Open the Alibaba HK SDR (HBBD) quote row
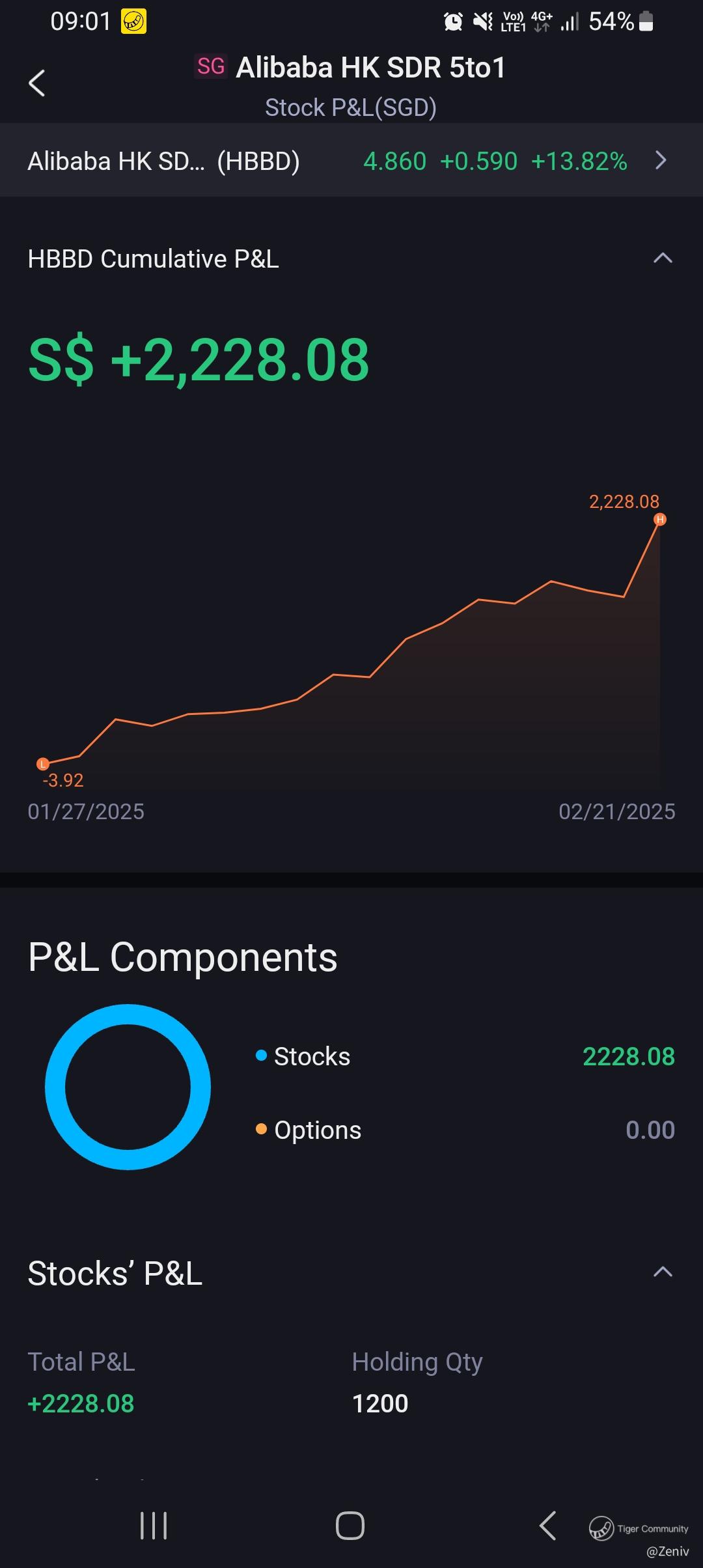The image size is (703, 1568). pos(351,161)
